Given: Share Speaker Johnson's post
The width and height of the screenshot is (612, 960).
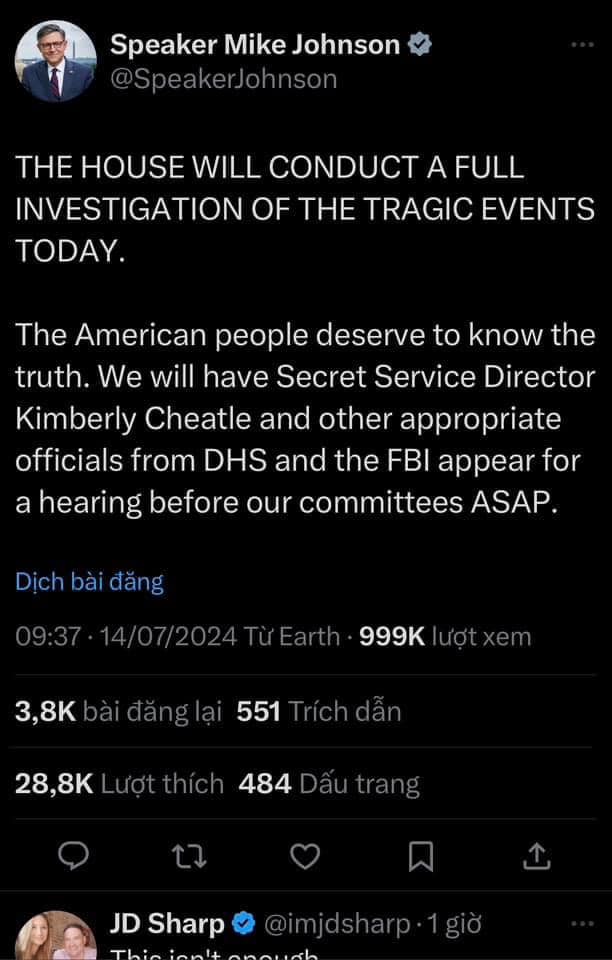Looking at the screenshot, I should pos(536,855).
